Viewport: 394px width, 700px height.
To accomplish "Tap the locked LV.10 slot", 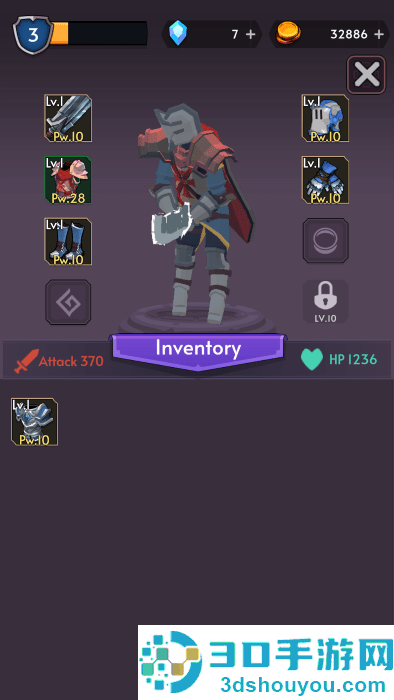I will 326,302.
